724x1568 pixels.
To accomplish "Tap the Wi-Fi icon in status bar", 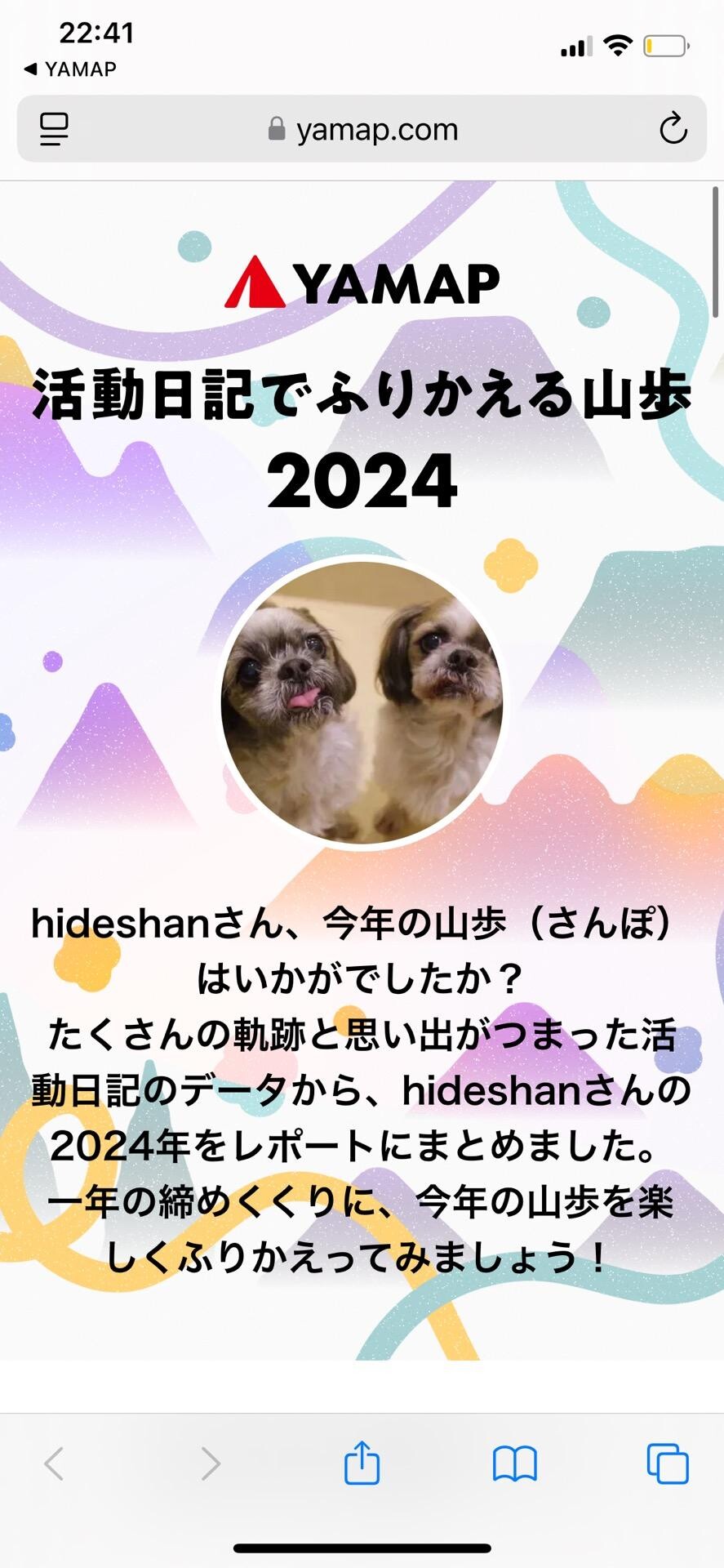I will (618, 45).
